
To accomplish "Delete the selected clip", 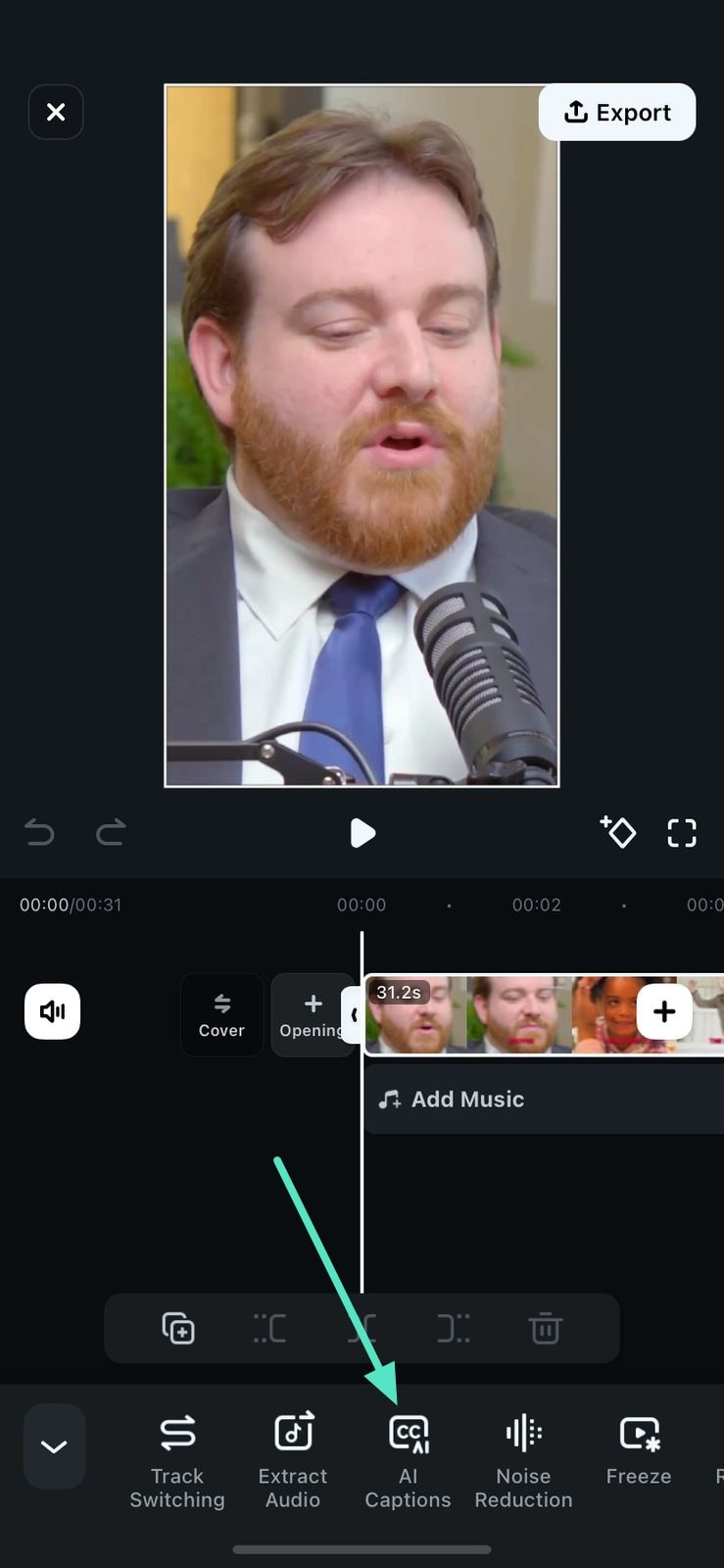I will [545, 1328].
